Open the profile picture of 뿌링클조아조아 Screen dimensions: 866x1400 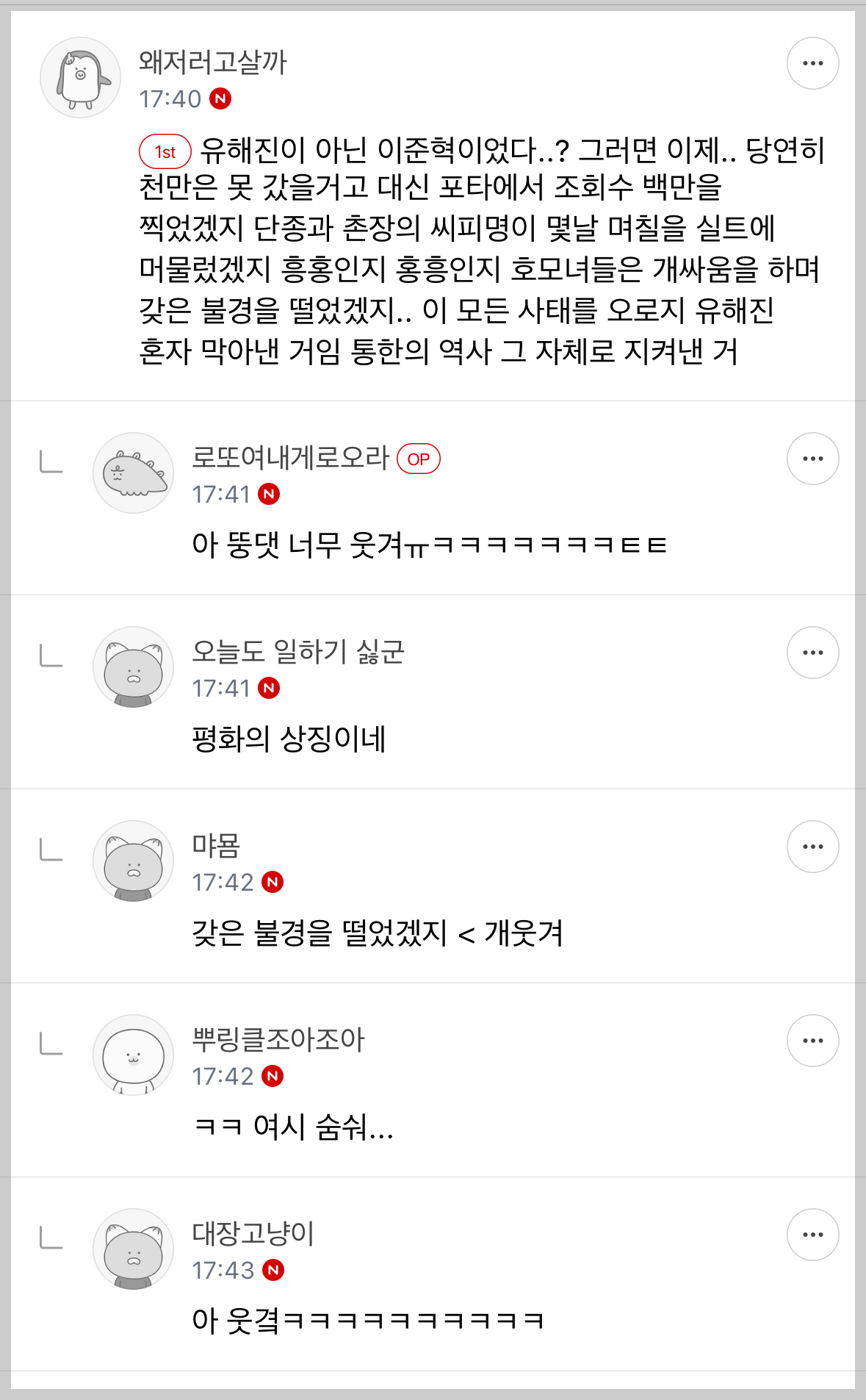click(133, 1055)
